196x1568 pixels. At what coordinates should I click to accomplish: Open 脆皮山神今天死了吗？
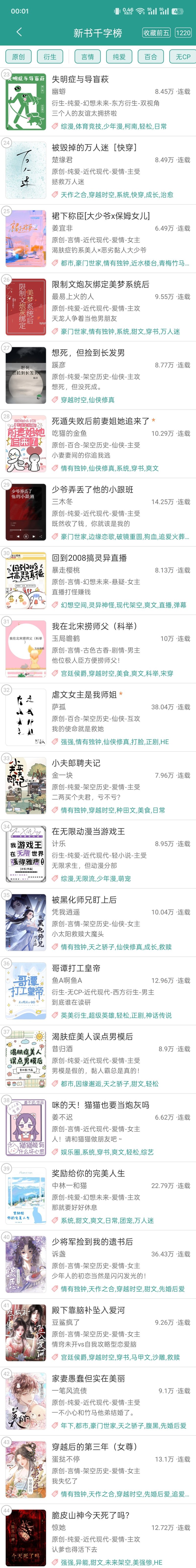(90, 1515)
